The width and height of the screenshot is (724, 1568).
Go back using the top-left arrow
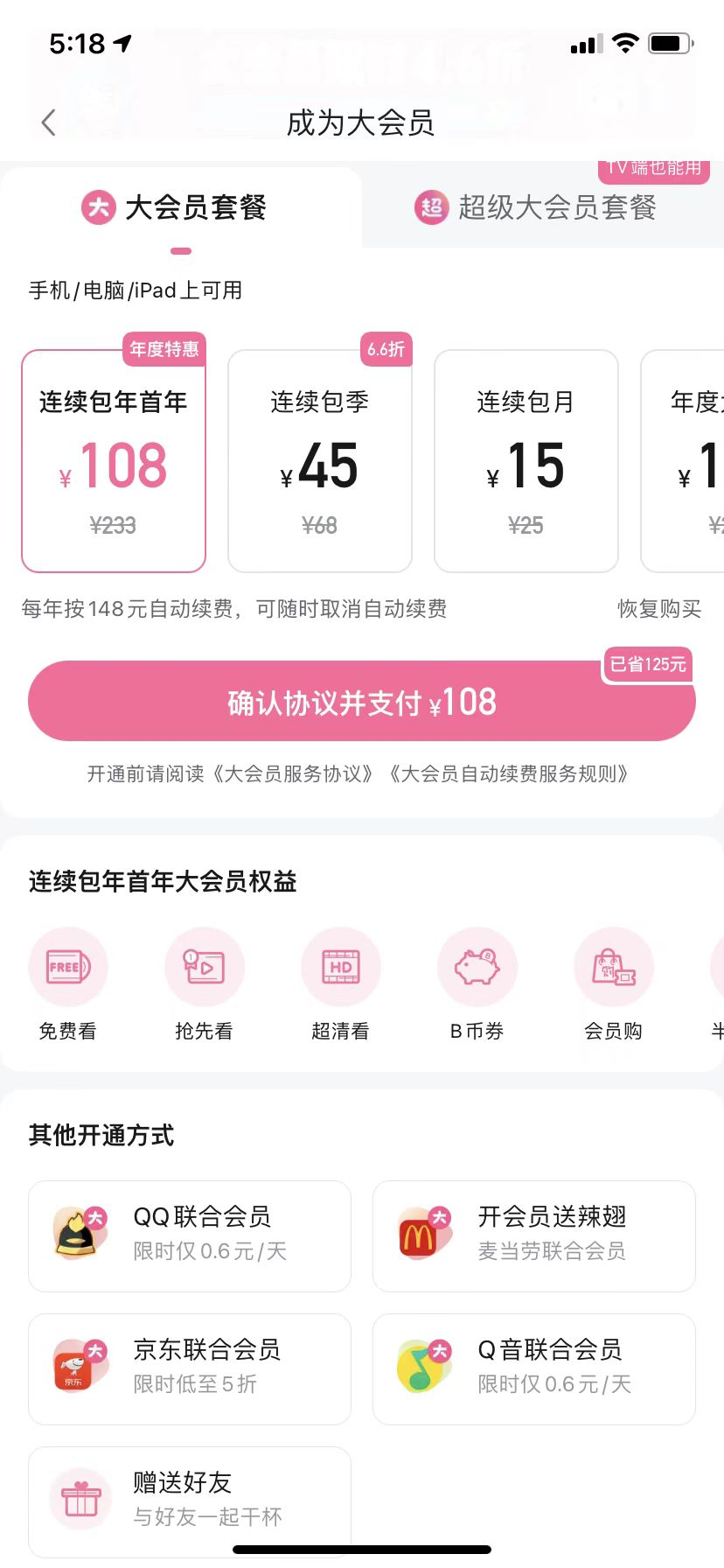pyautogui.click(x=49, y=122)
